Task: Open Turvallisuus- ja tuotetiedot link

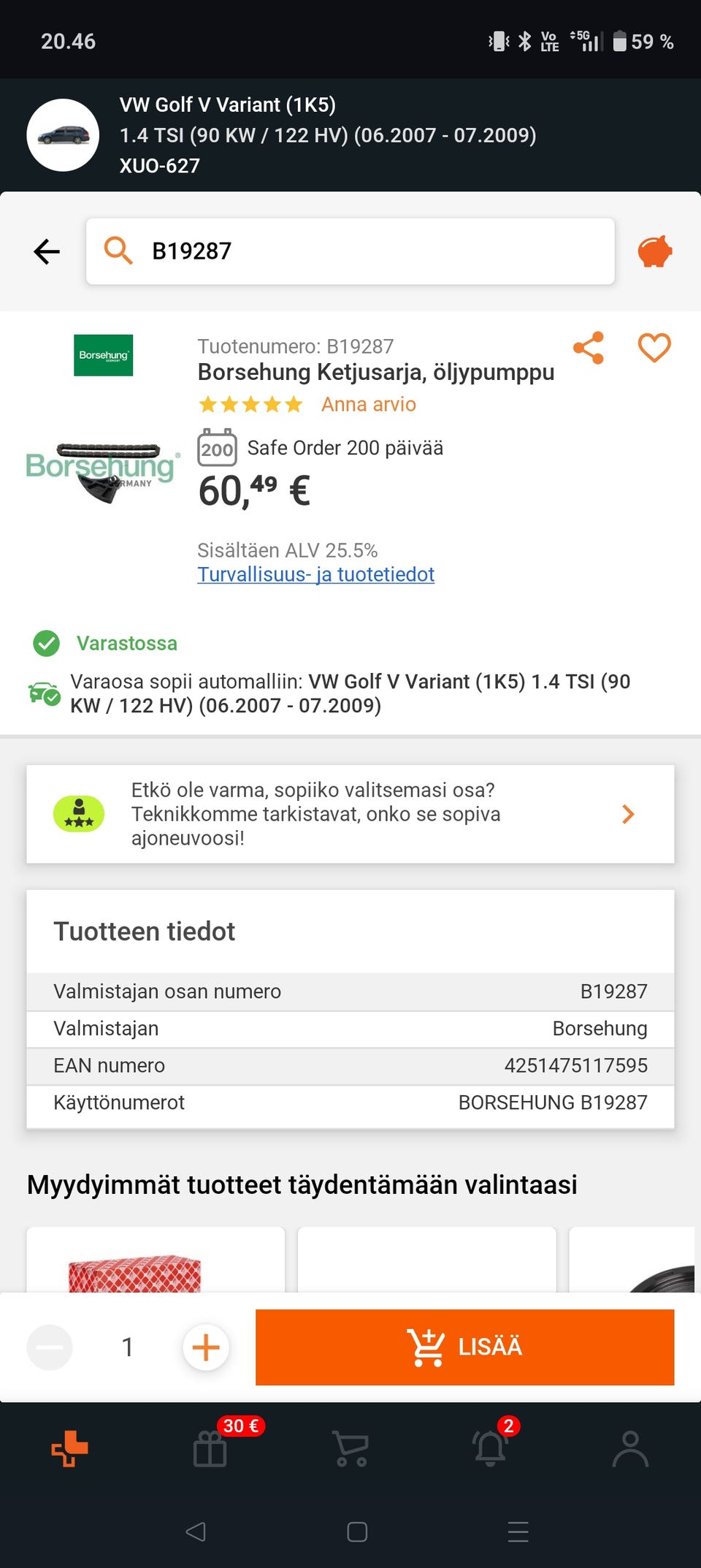Action: click(315, 574)
